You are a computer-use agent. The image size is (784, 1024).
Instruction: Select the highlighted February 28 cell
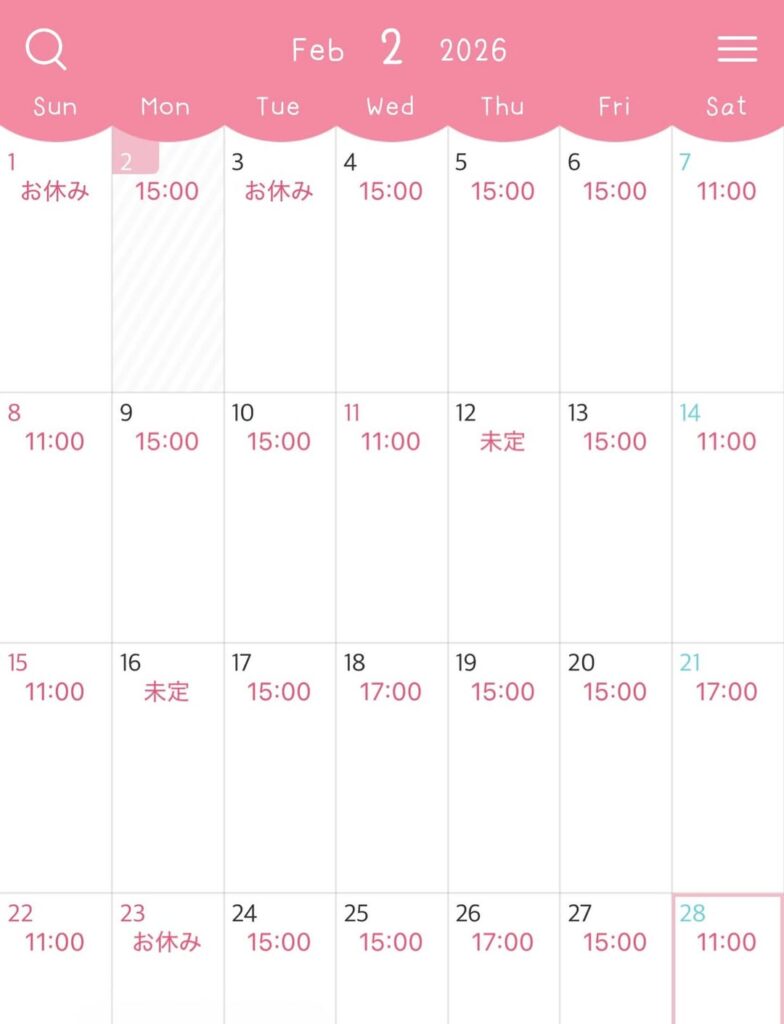(x=727, y=960)
